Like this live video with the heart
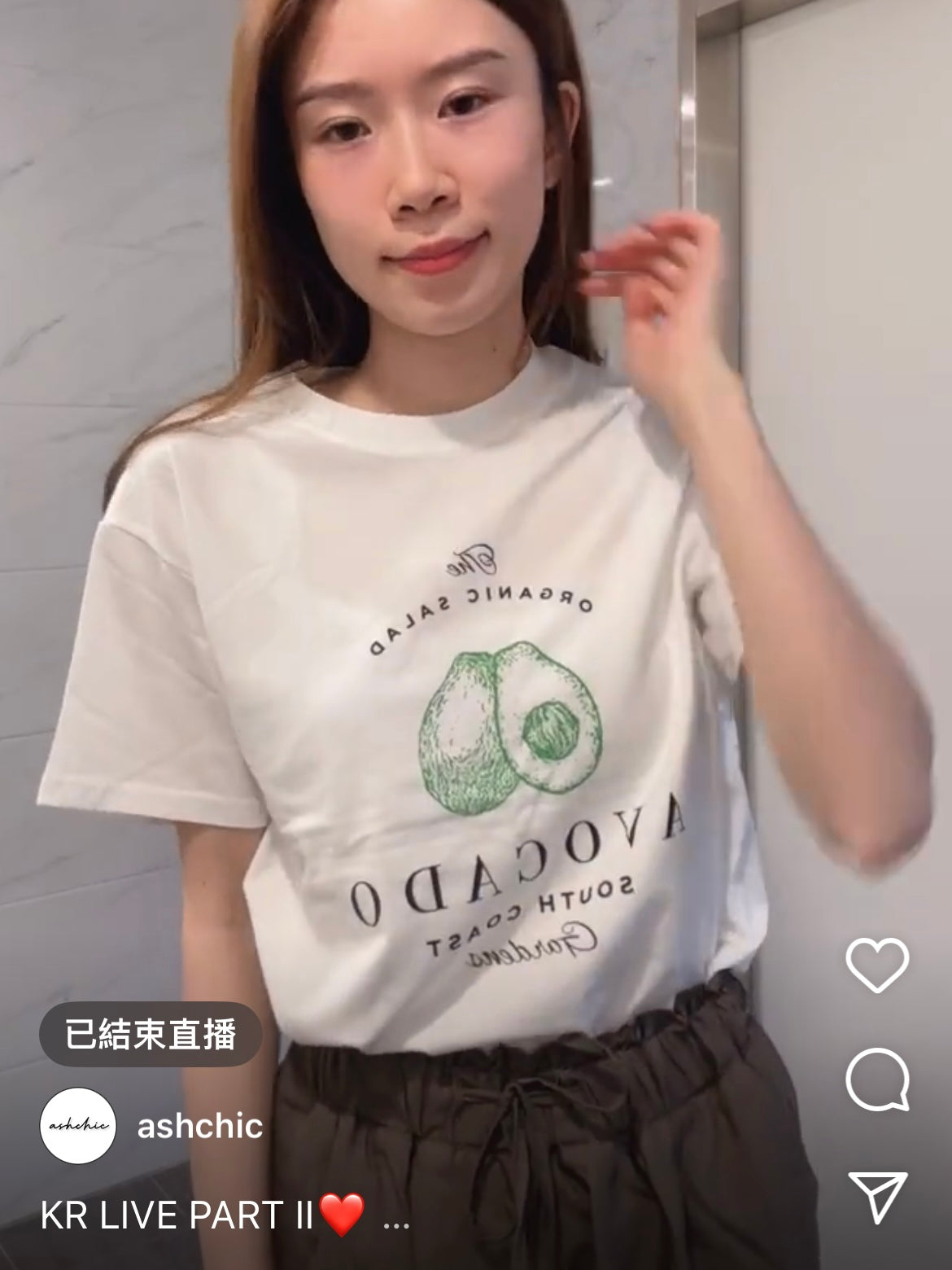The height and width of the screenshot is (1270, 952). 877,966
